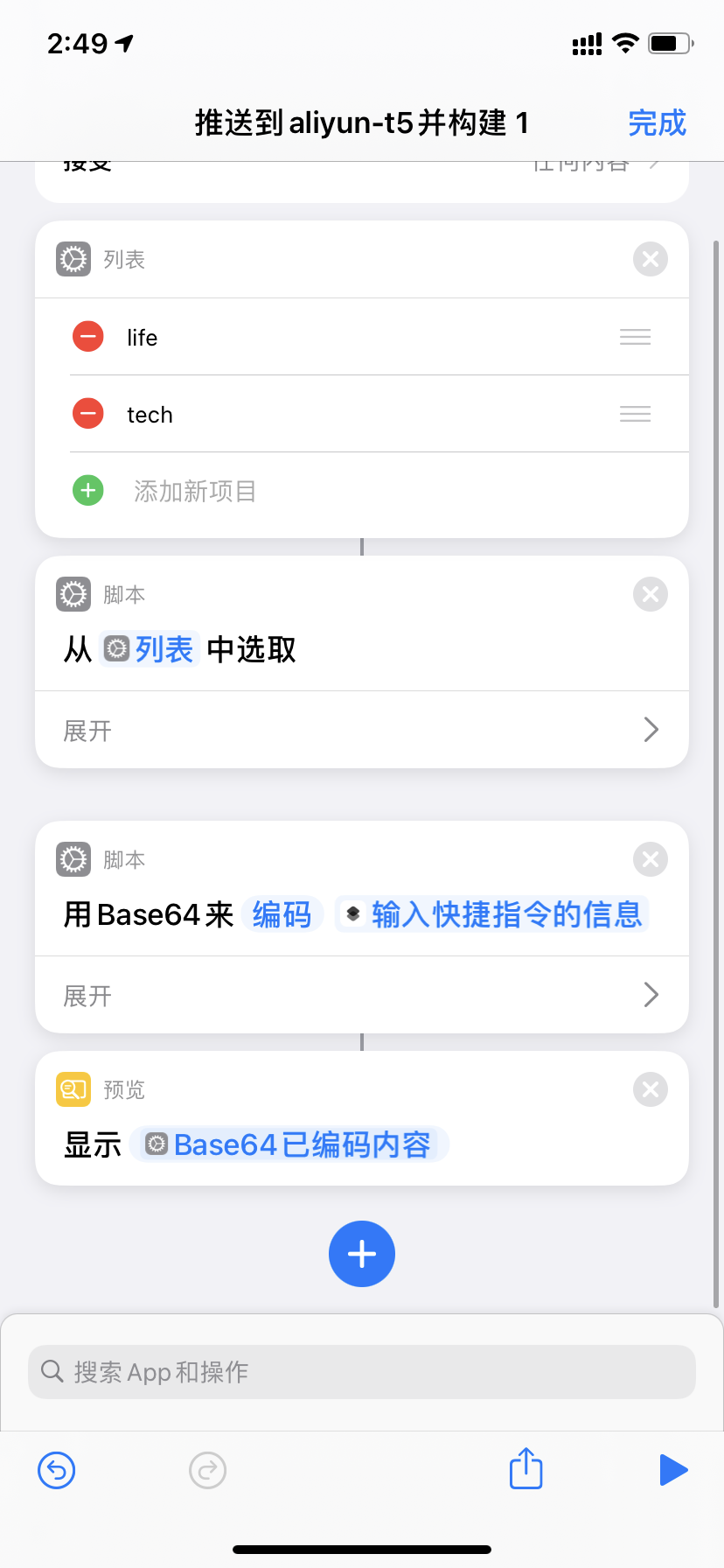Expand options under the Base64 action
The height and width of the screenshot is (1568, 724).
click(x=362, y=996)
